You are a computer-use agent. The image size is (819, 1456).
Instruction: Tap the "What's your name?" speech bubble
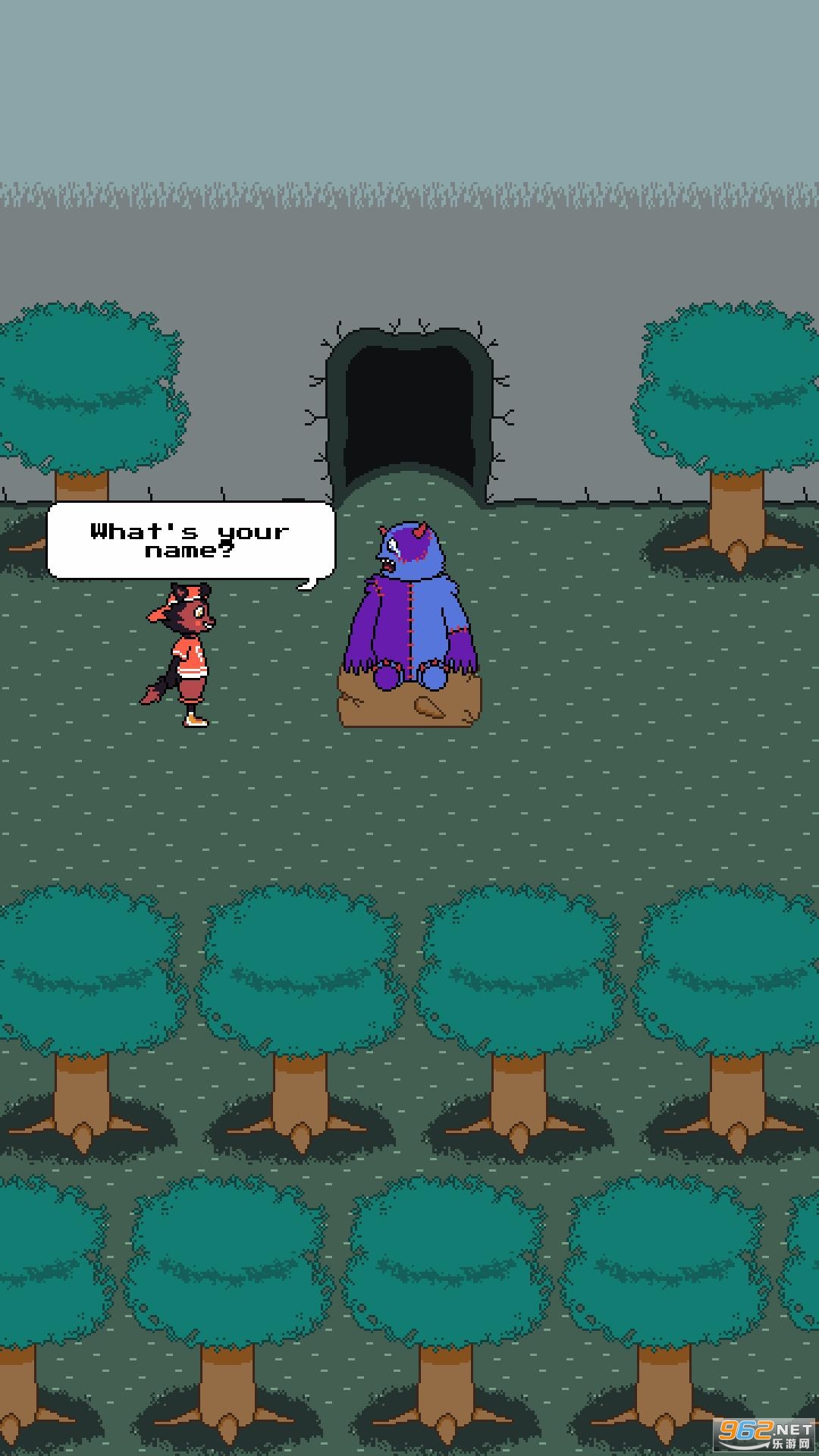(190, 541)
